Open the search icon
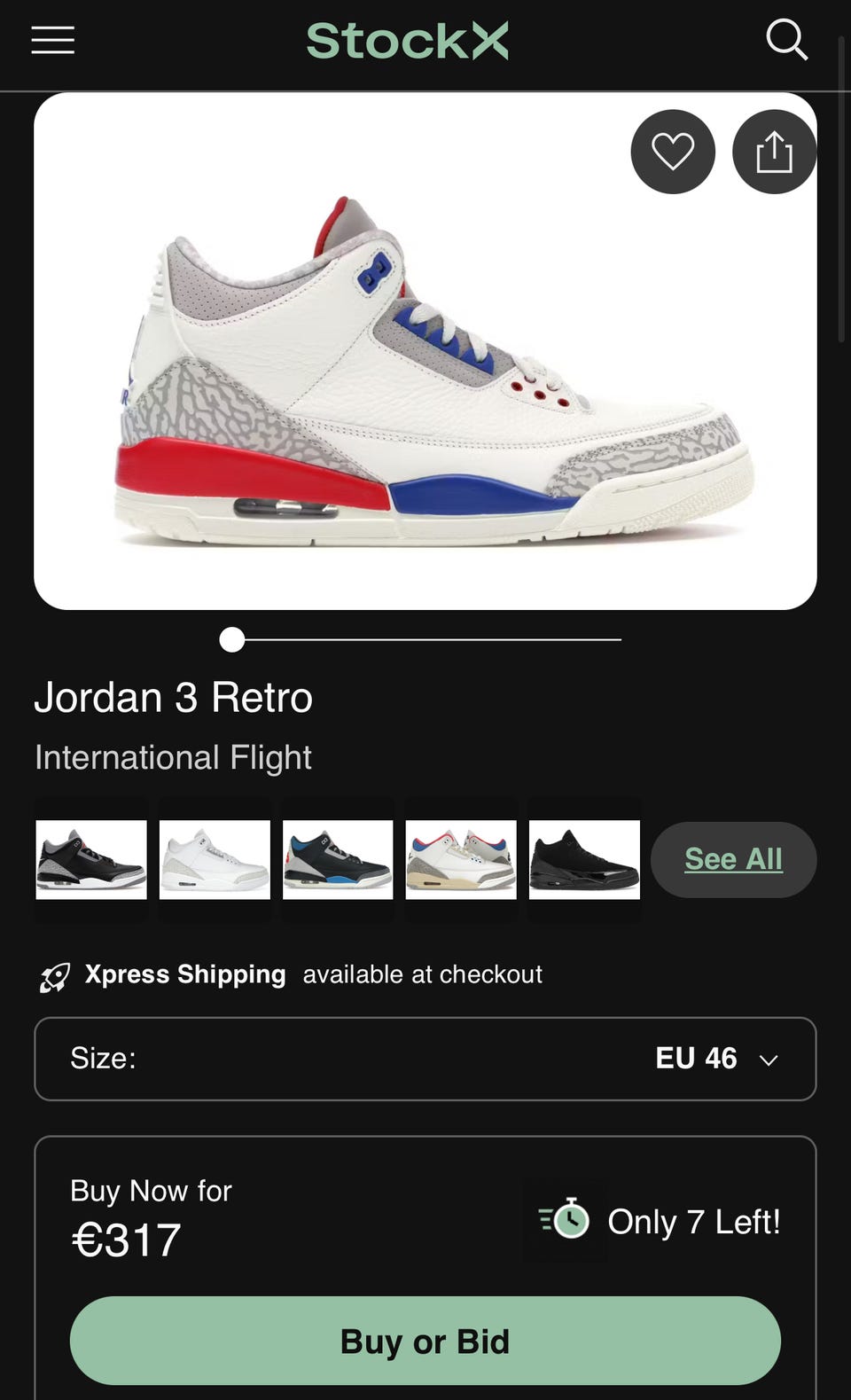 786,40
